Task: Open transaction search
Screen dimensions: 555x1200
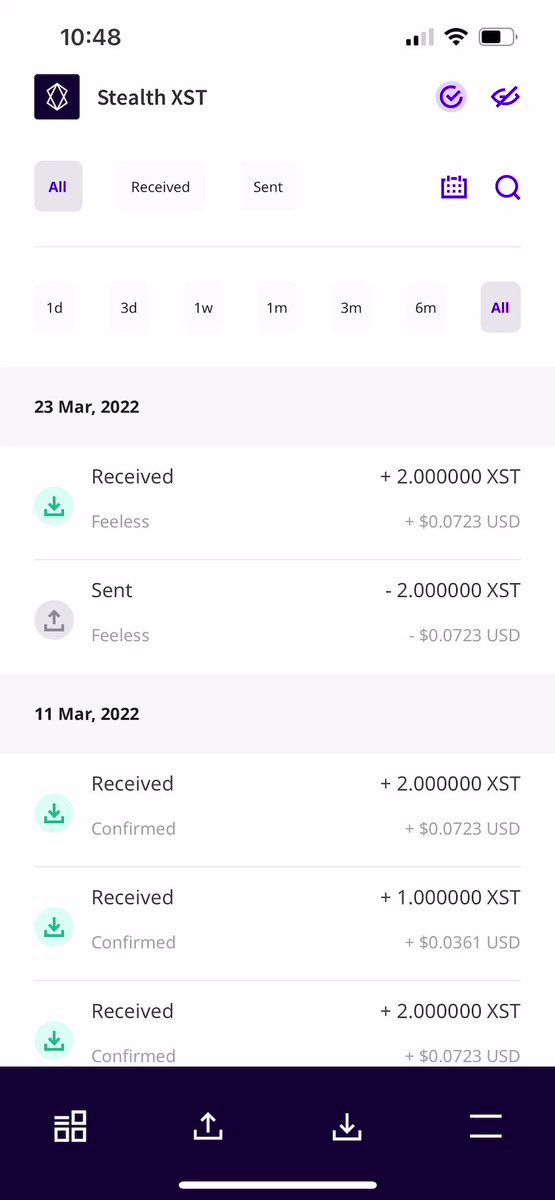Action: coord(508,187)
